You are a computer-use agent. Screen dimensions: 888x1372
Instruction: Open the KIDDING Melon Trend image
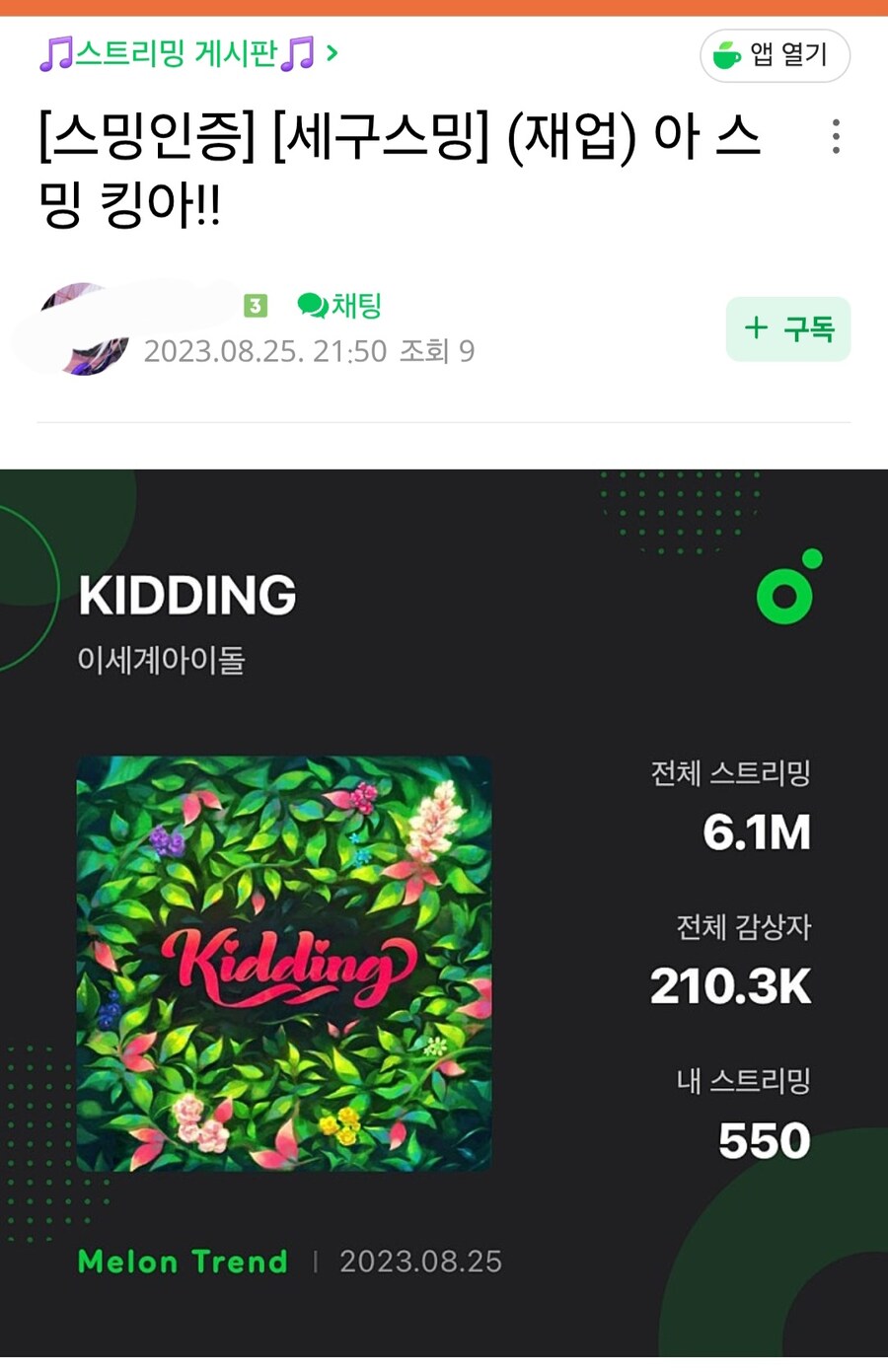click(444, 917)
